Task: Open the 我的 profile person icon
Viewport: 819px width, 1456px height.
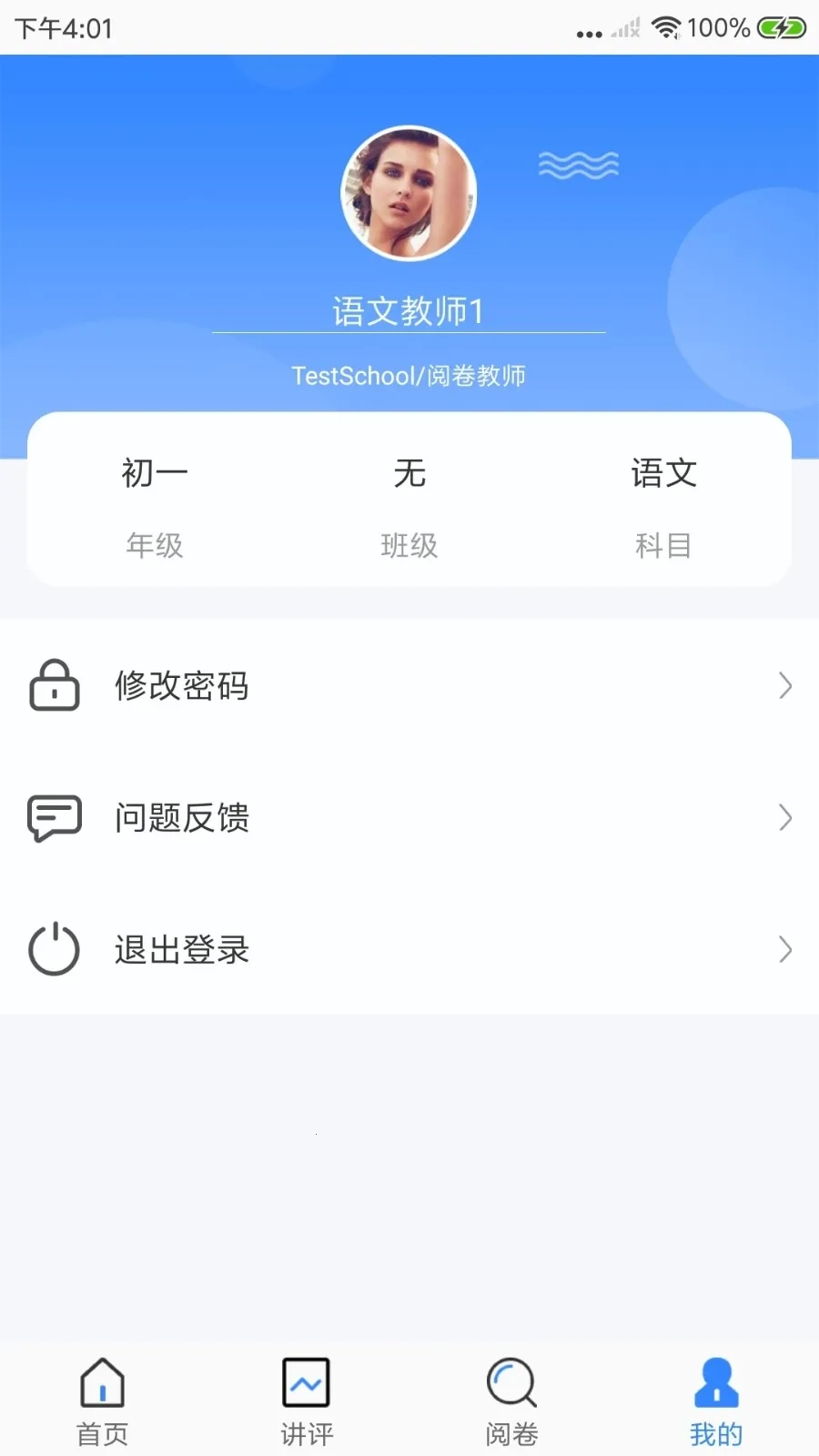Action: pyautogui.click(x=715, y=1382)
